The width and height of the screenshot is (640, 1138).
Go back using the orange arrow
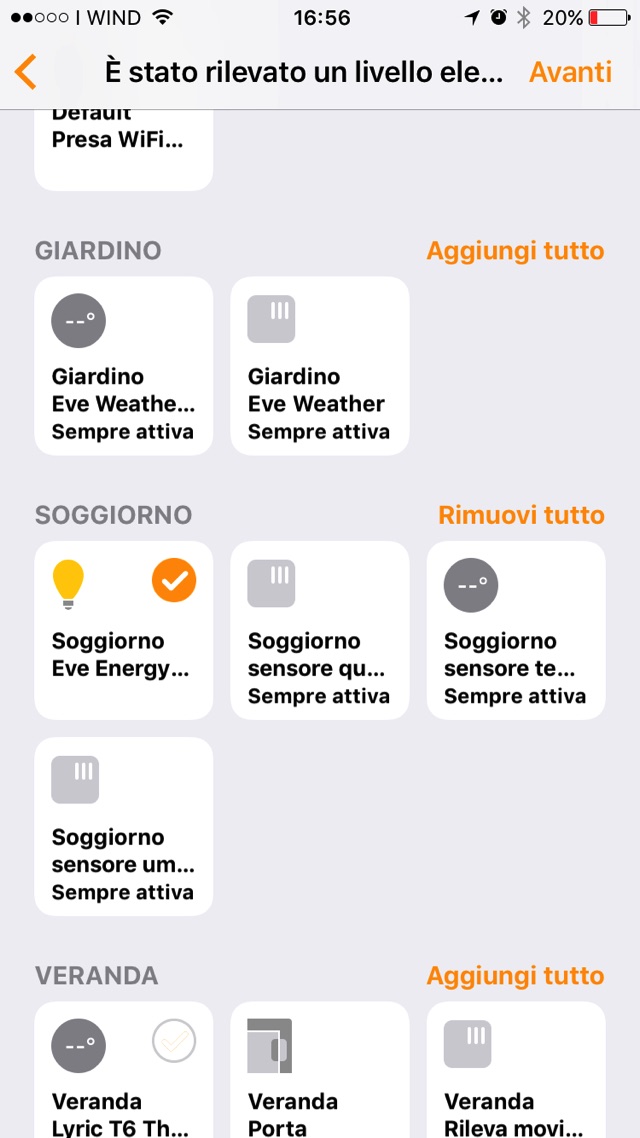tap(26, 72)
